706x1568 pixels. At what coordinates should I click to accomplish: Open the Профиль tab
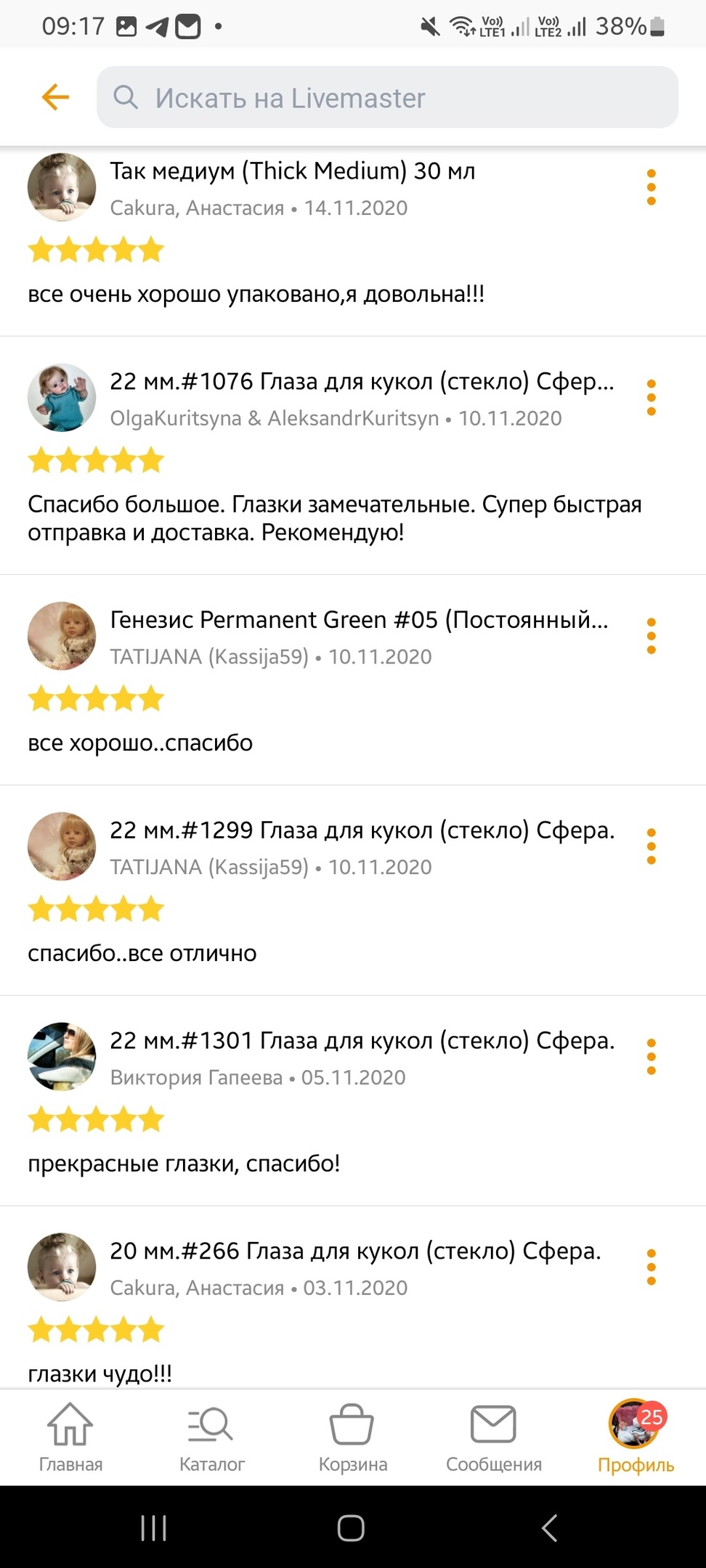coord(636,1437)
